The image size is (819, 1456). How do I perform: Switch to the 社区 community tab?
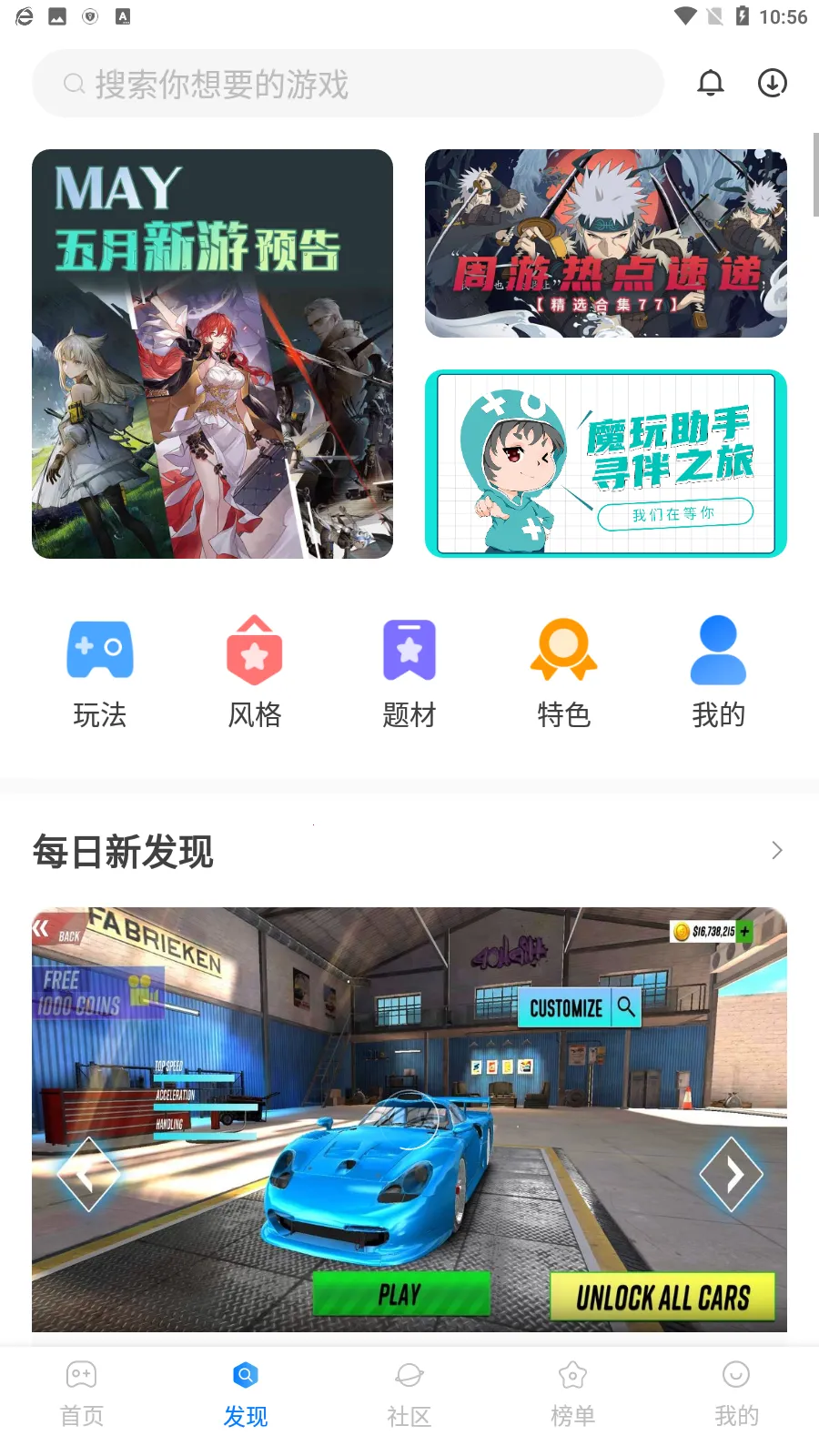[409, 1392]
